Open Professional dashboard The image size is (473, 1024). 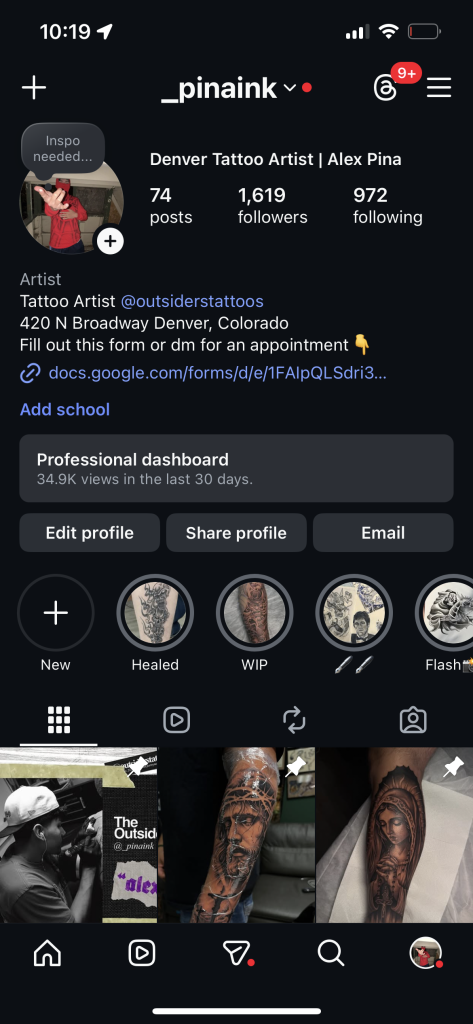[x=236, y=468]
